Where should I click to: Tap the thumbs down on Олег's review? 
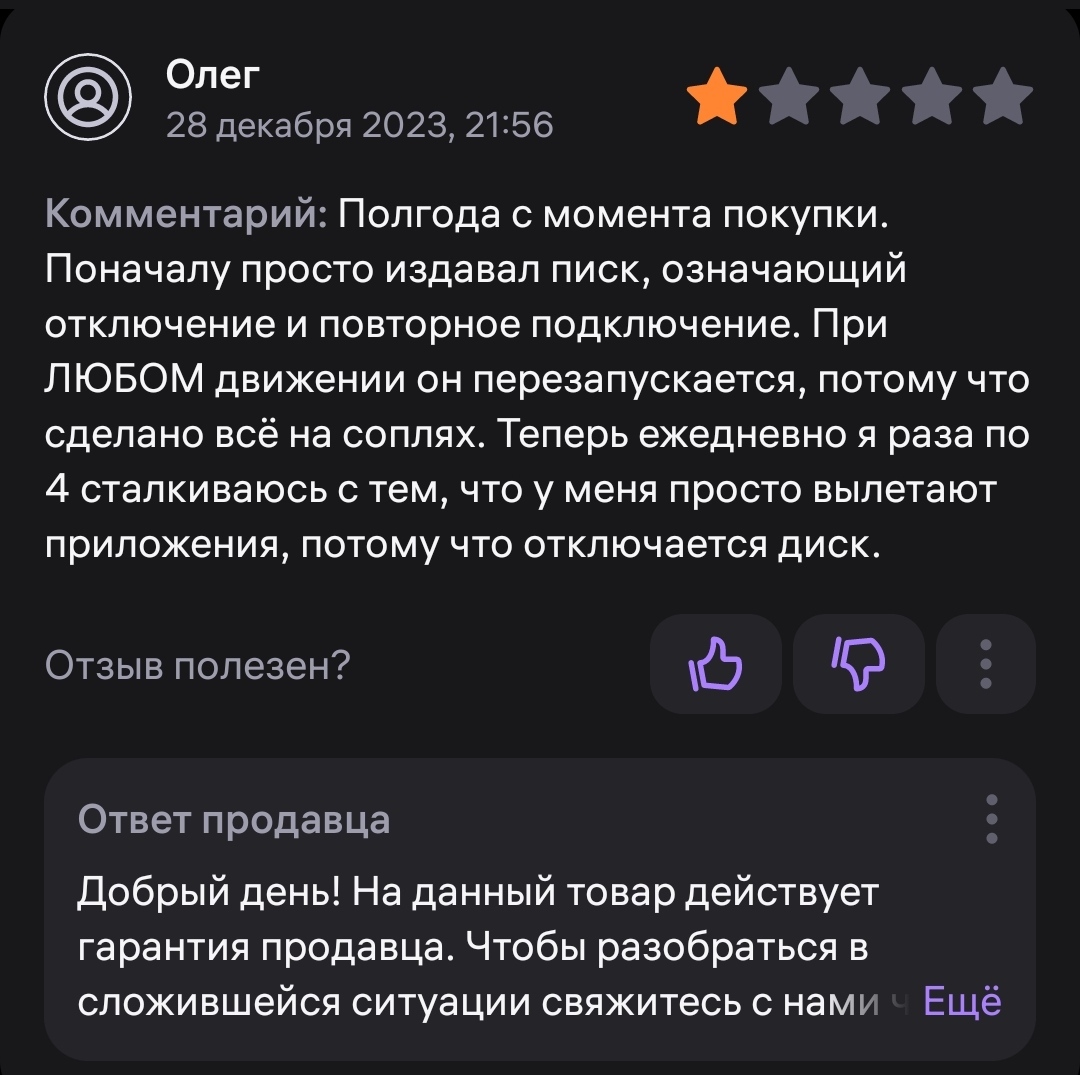[858, 664]
